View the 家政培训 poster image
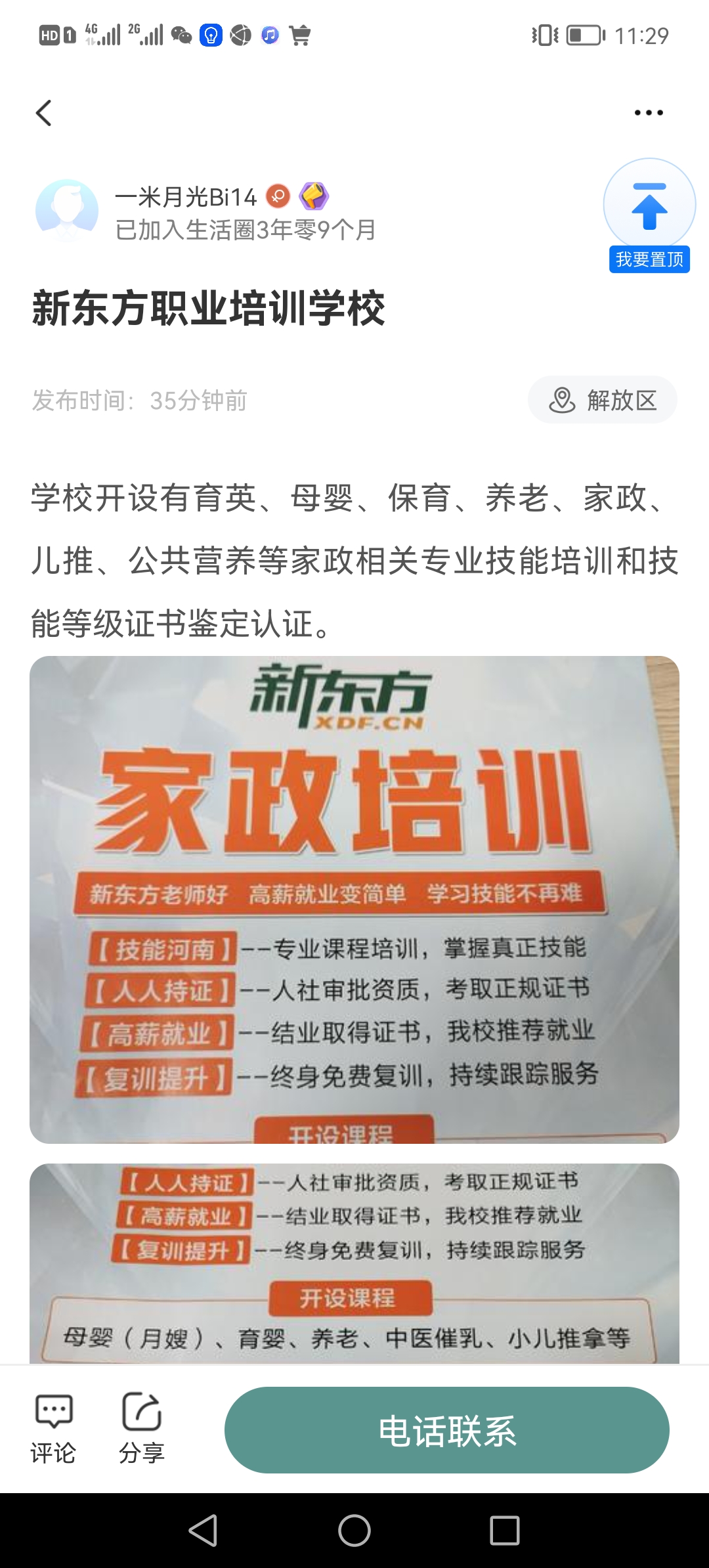Screen dimensions: 709x1568 354,900
